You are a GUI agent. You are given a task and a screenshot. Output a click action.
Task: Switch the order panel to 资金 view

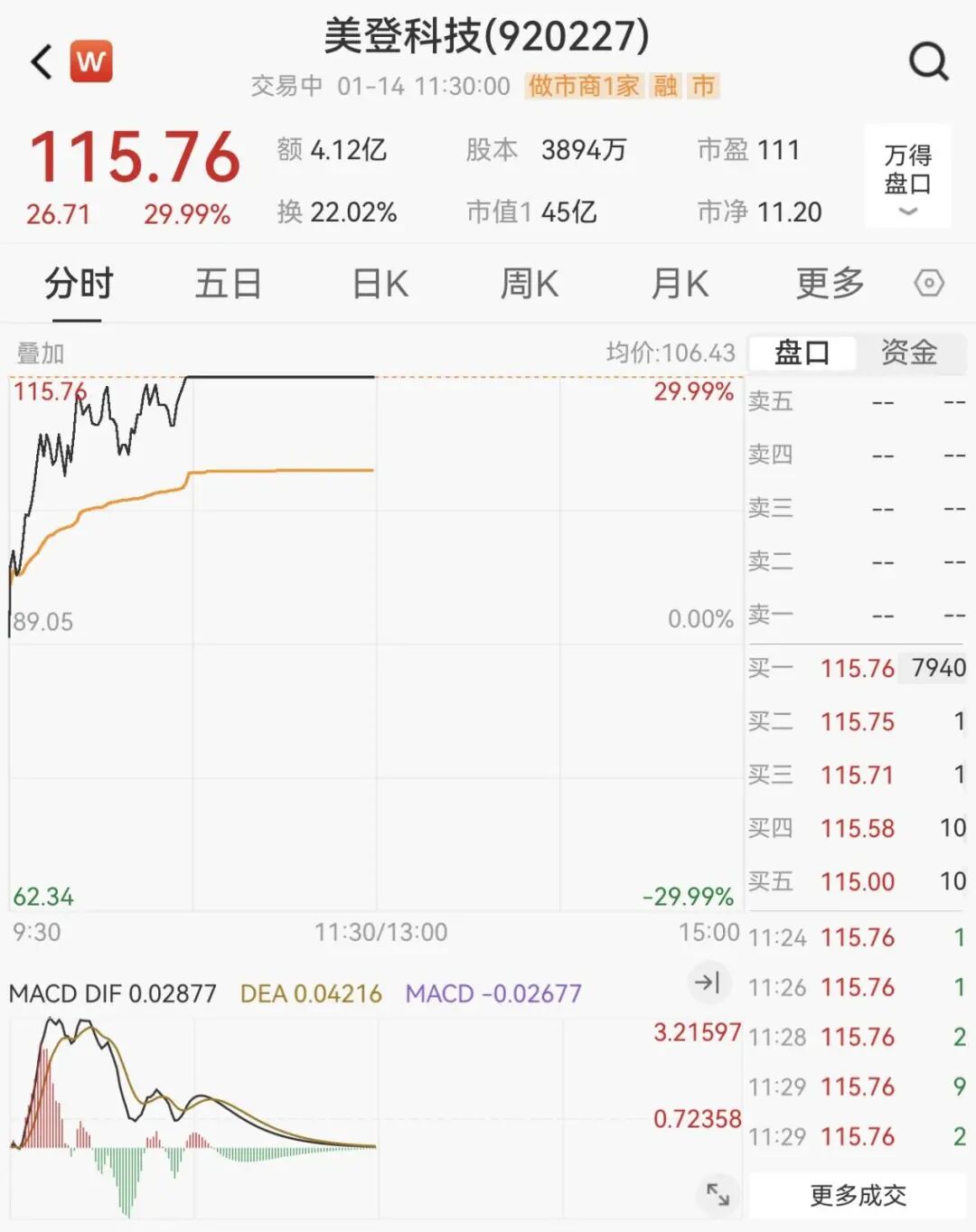908,353
